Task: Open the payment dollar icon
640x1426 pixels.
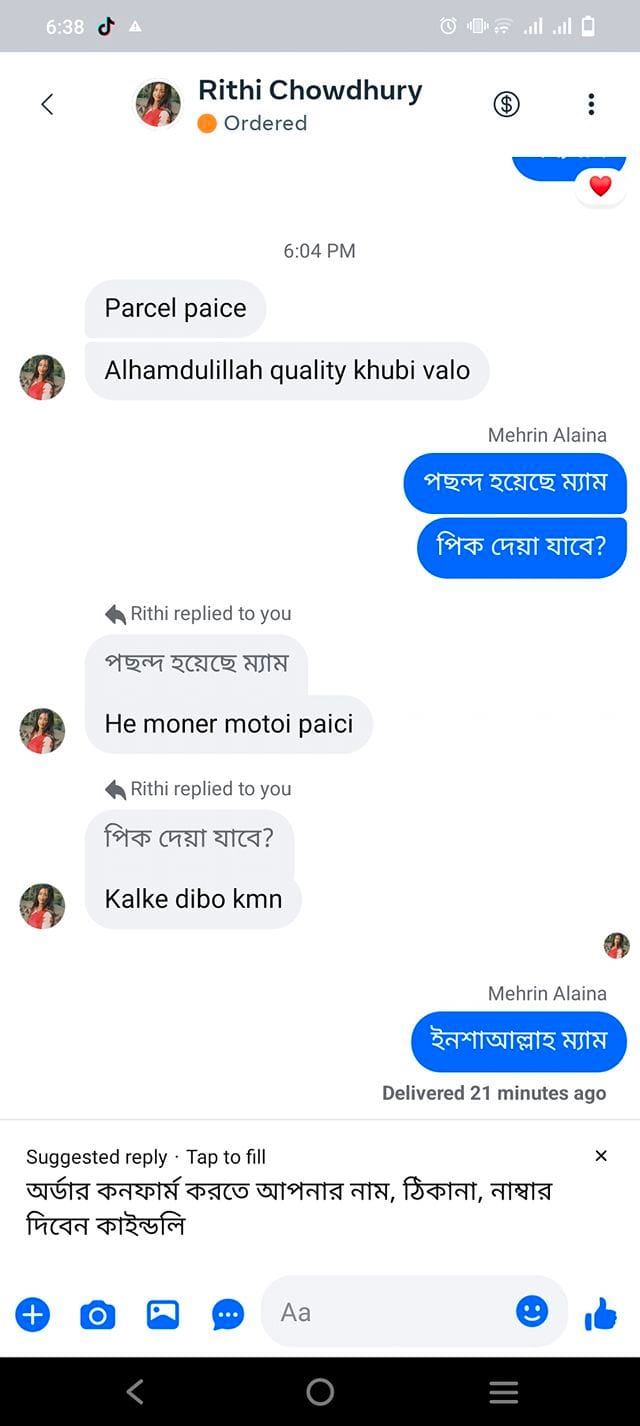Action: pyautogui.click(x=507, y=104)
